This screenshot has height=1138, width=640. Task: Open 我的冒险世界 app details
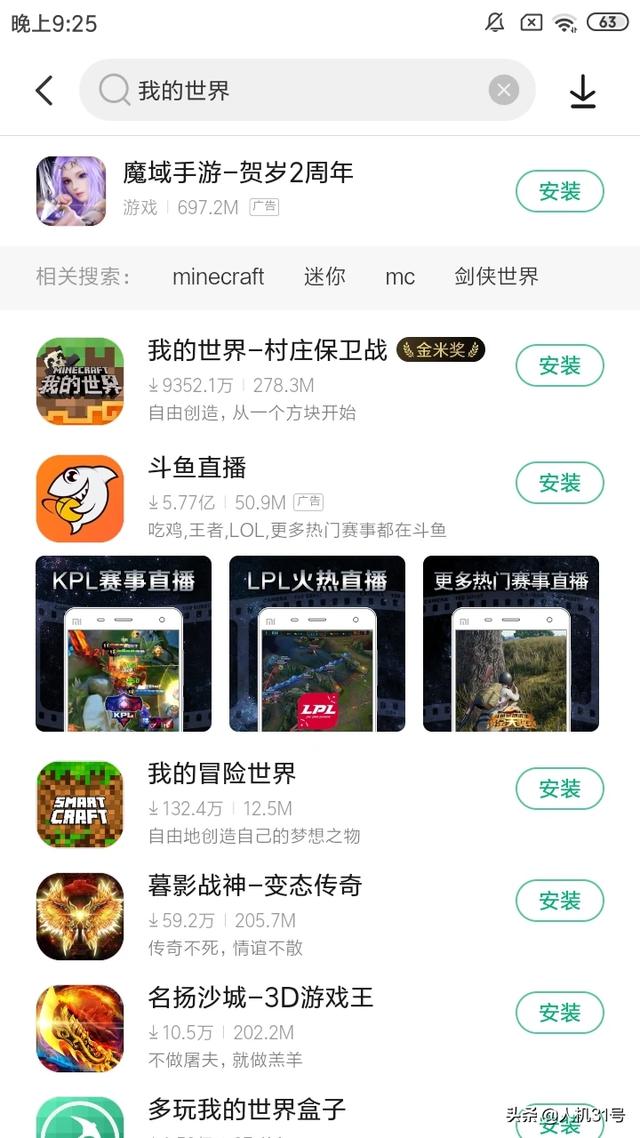coord(222,774)
